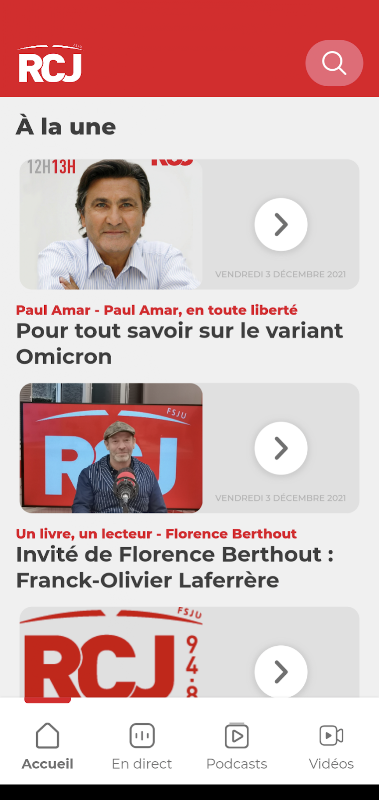Open the Paul Amar Omicron variant card

point(189,224)
